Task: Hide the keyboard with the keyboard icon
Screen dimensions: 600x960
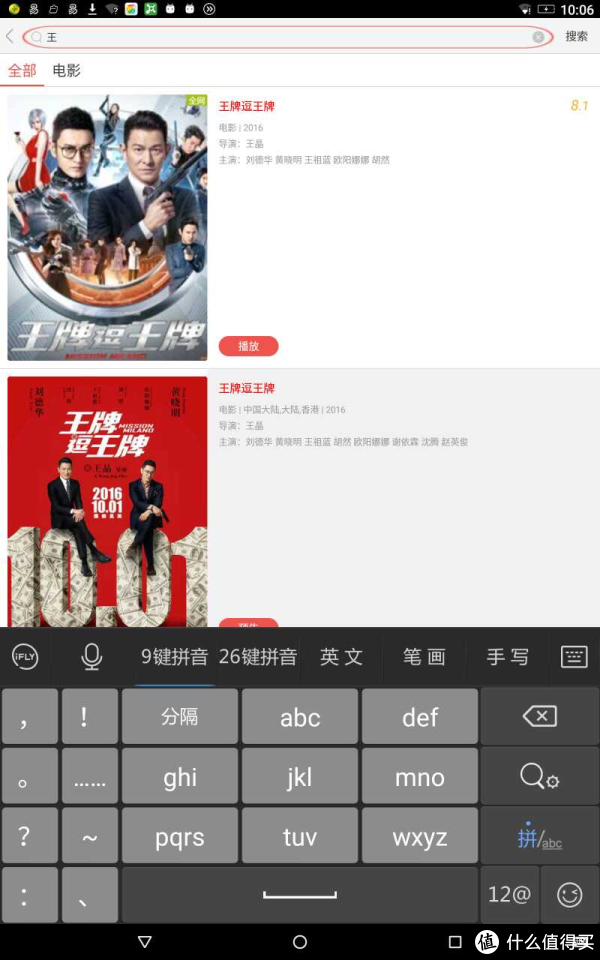Action: point(574,657)
